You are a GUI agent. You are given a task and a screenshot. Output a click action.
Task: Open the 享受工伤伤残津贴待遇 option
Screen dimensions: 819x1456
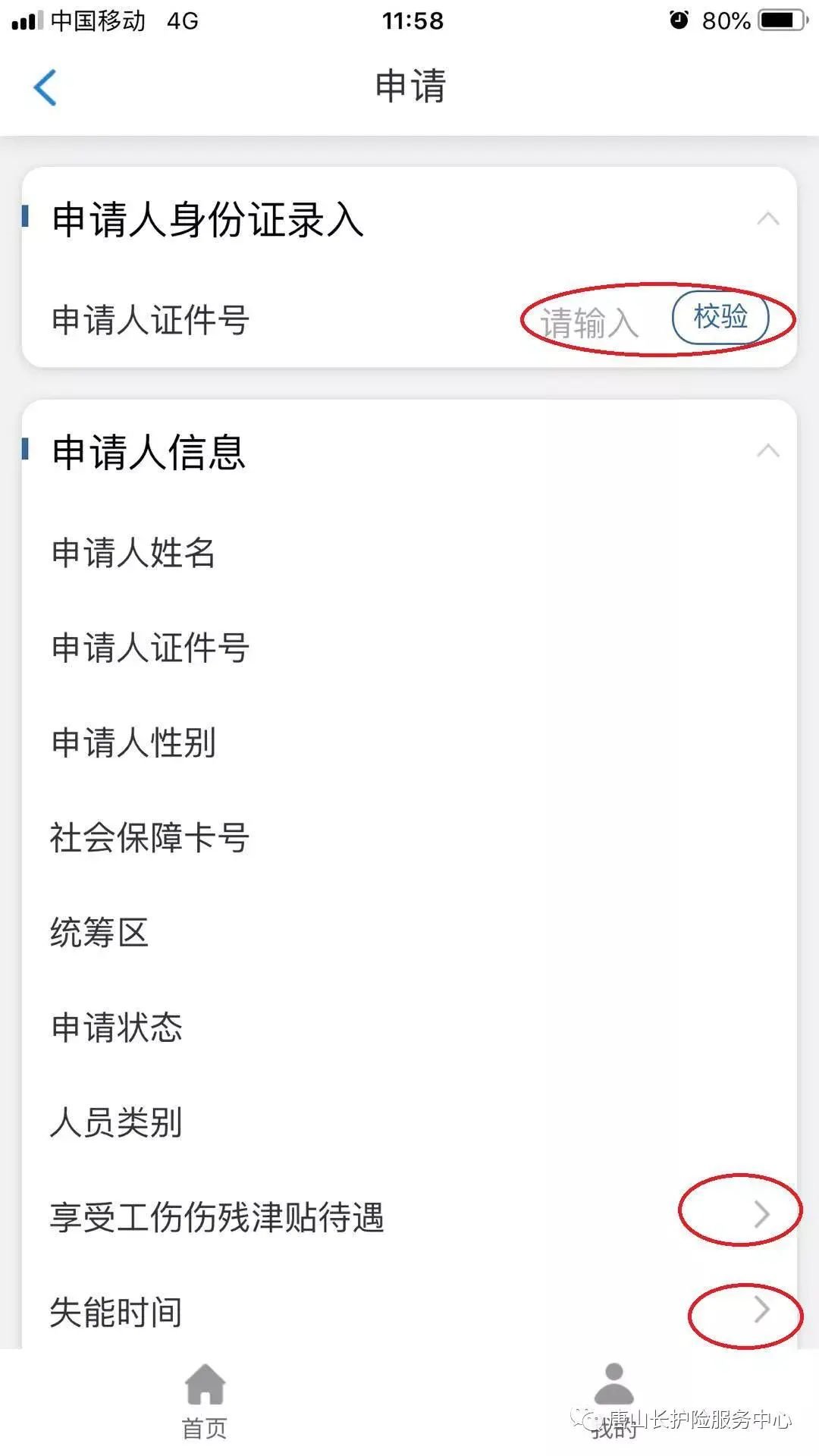(761, 1214)
